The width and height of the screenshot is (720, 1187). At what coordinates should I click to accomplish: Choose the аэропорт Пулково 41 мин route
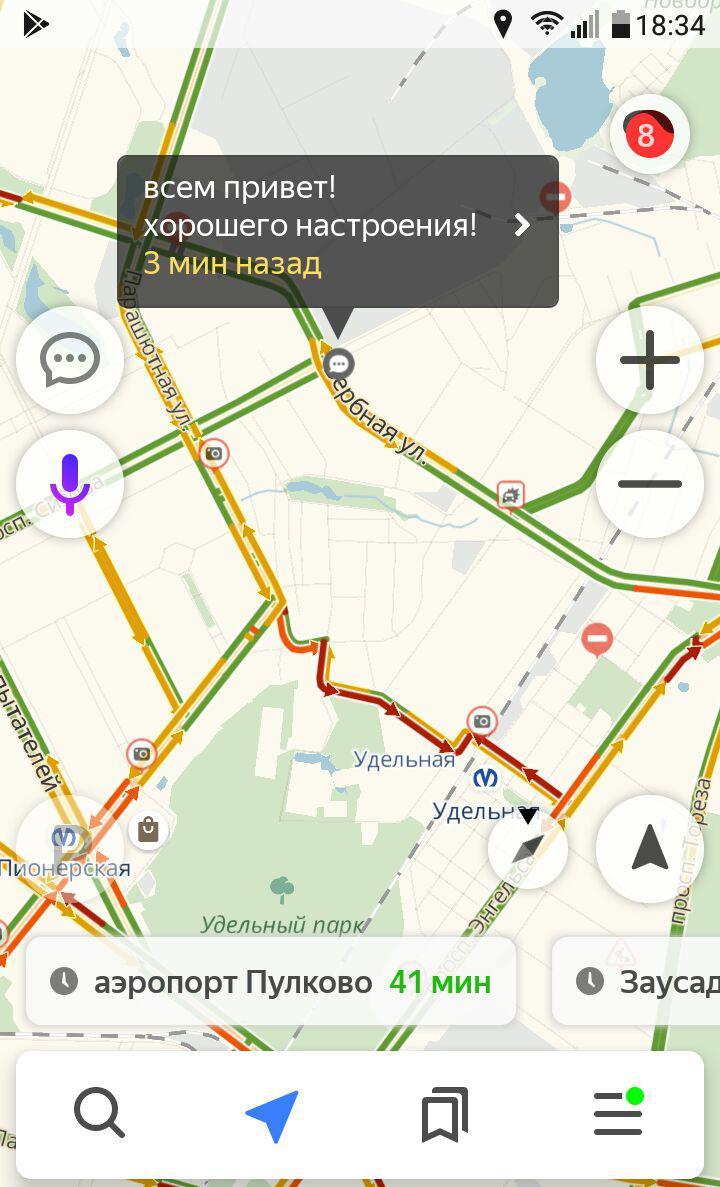click(271, 982)
